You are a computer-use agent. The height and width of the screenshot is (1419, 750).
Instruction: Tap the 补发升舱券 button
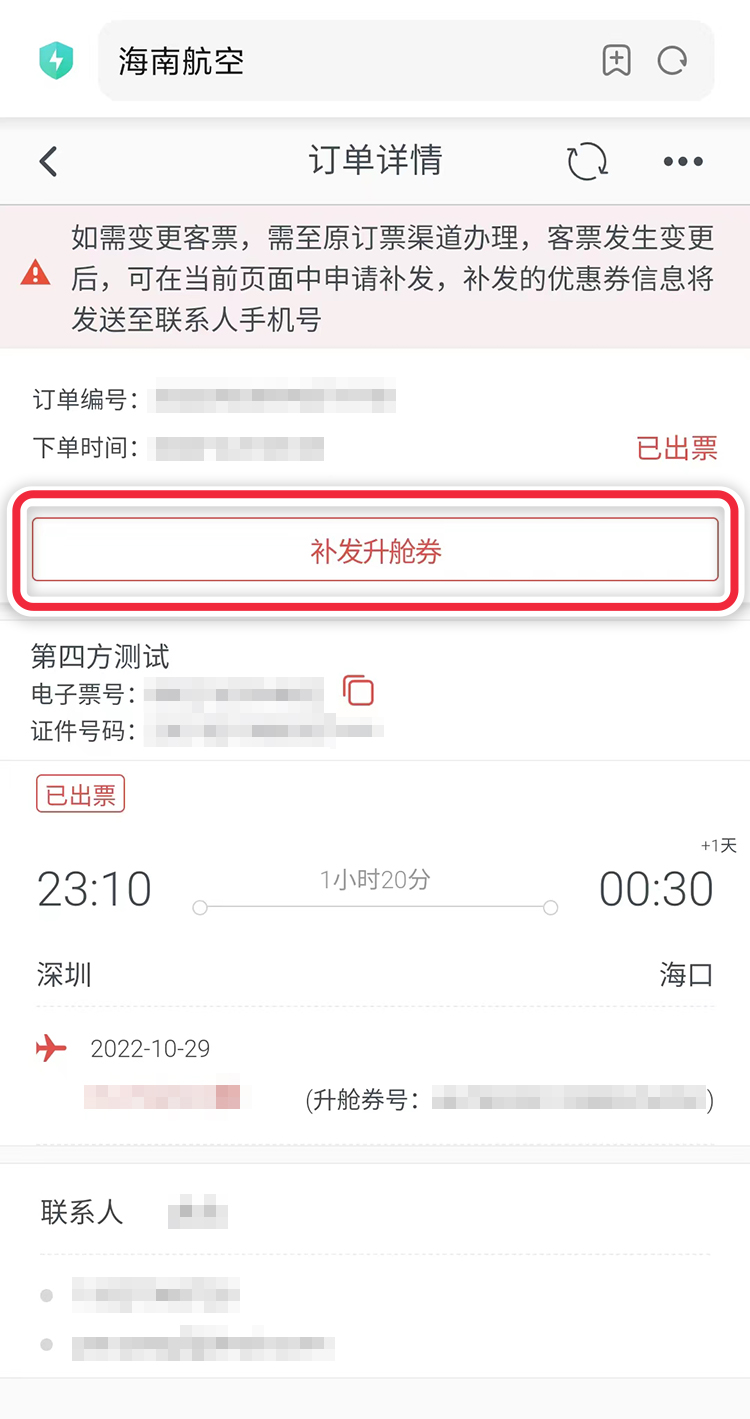pos(375,550)
